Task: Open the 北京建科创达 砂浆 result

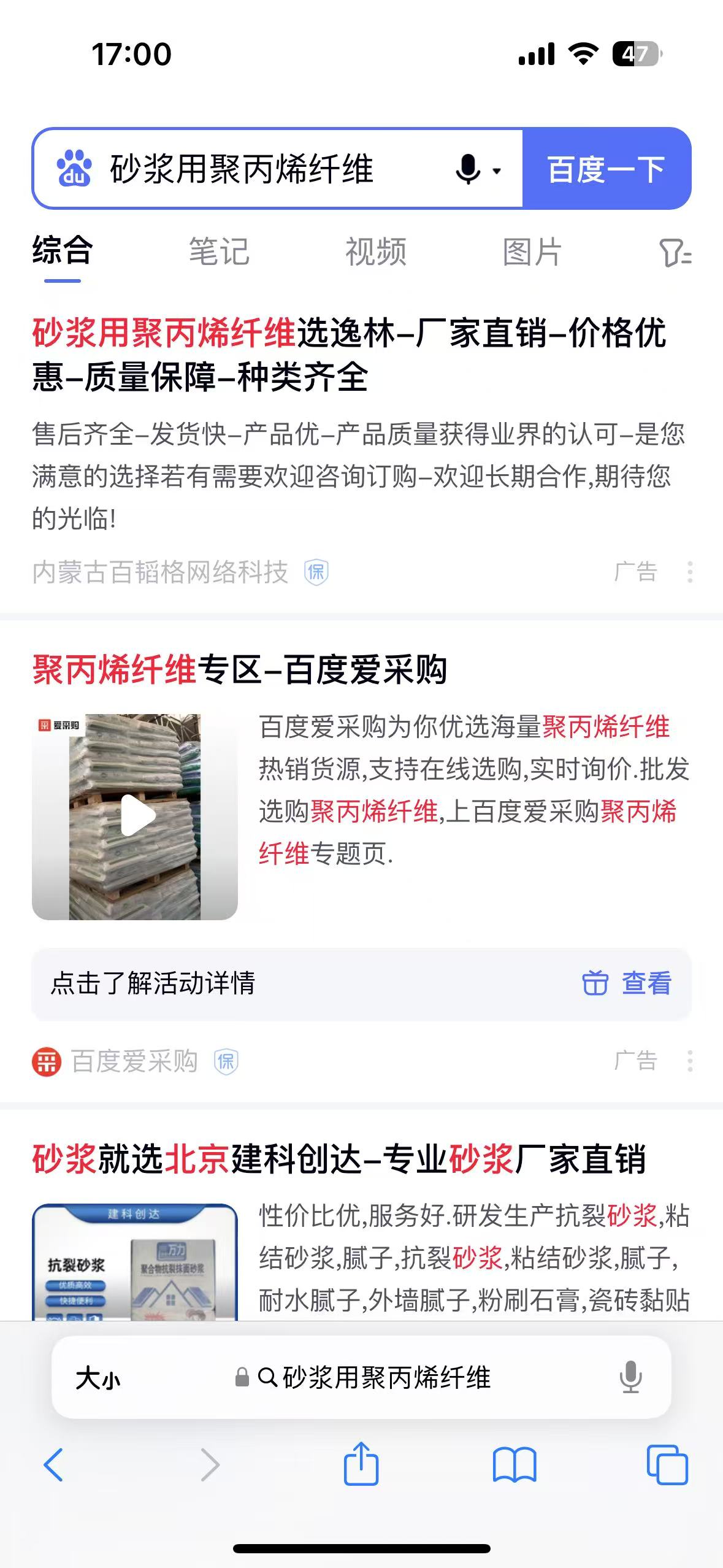Action: point(339,1159)
